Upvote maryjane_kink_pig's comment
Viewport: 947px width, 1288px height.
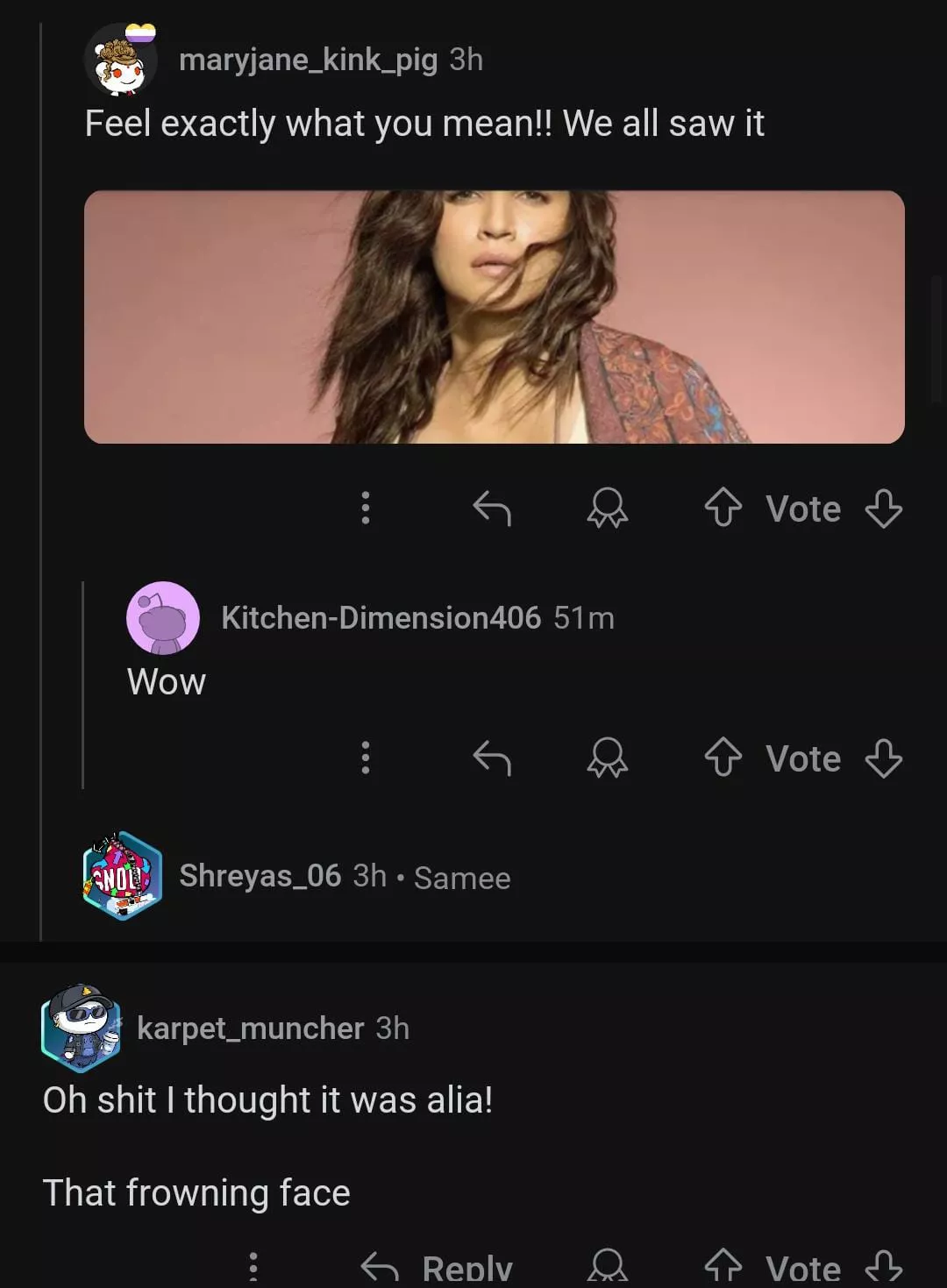[723, 508]
